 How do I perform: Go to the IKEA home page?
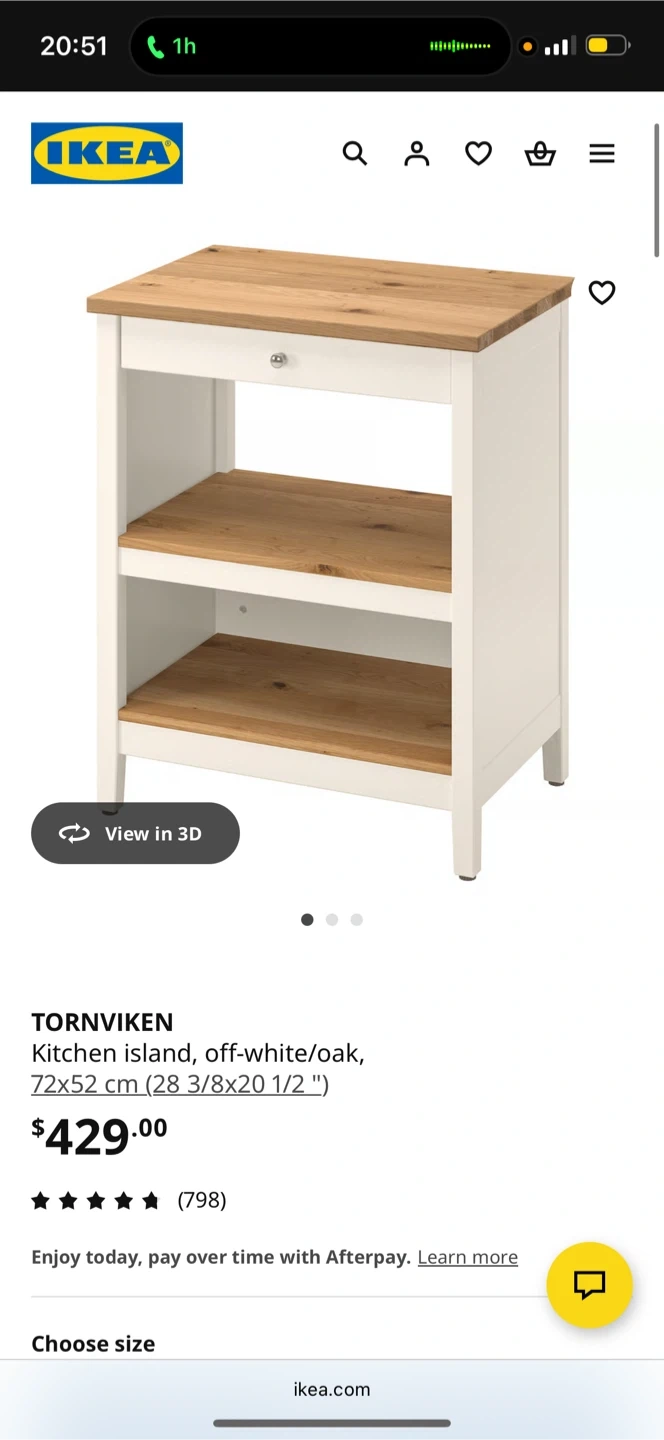pos(107,153)
